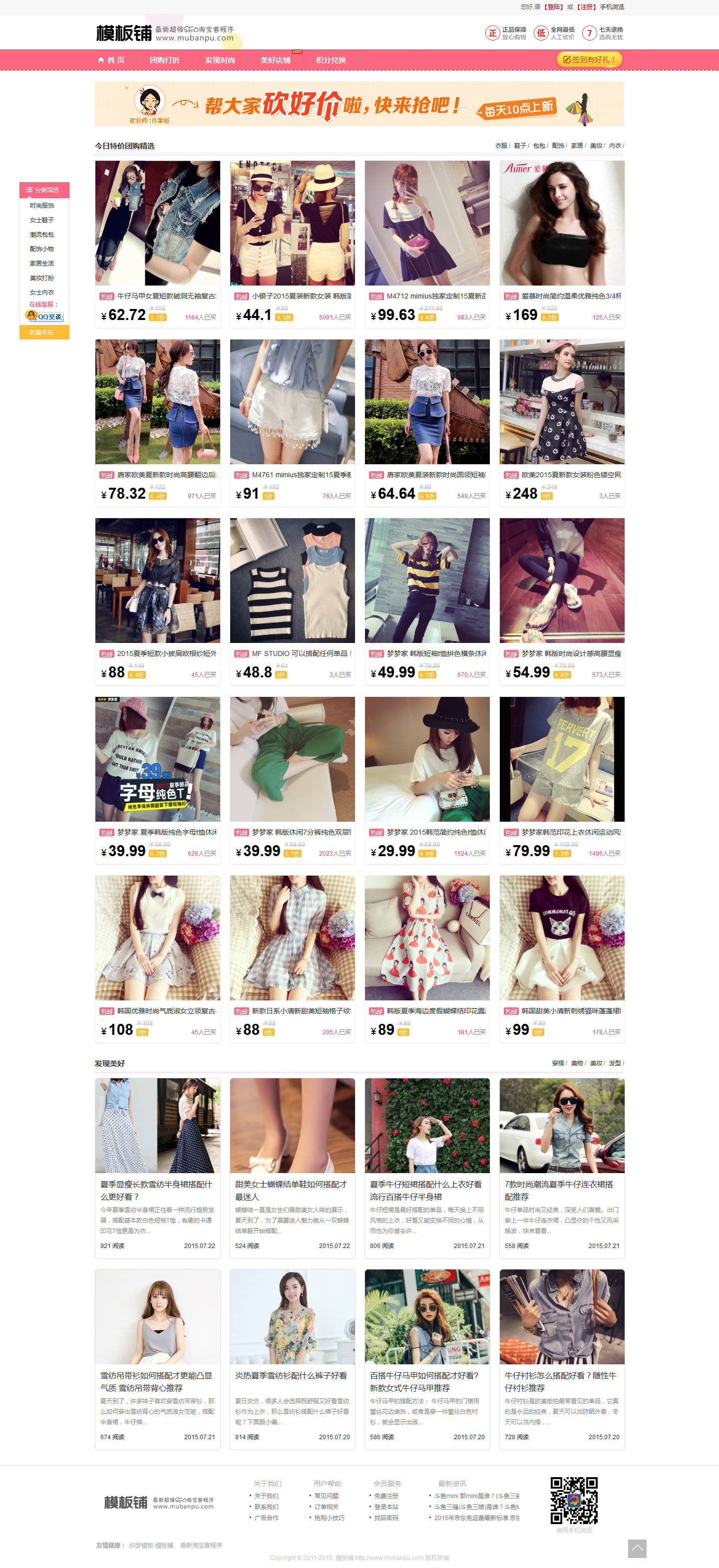719x1568 pixels.
Task: Select 女士鞋子 in category sidebar
Action: point(41,220)
